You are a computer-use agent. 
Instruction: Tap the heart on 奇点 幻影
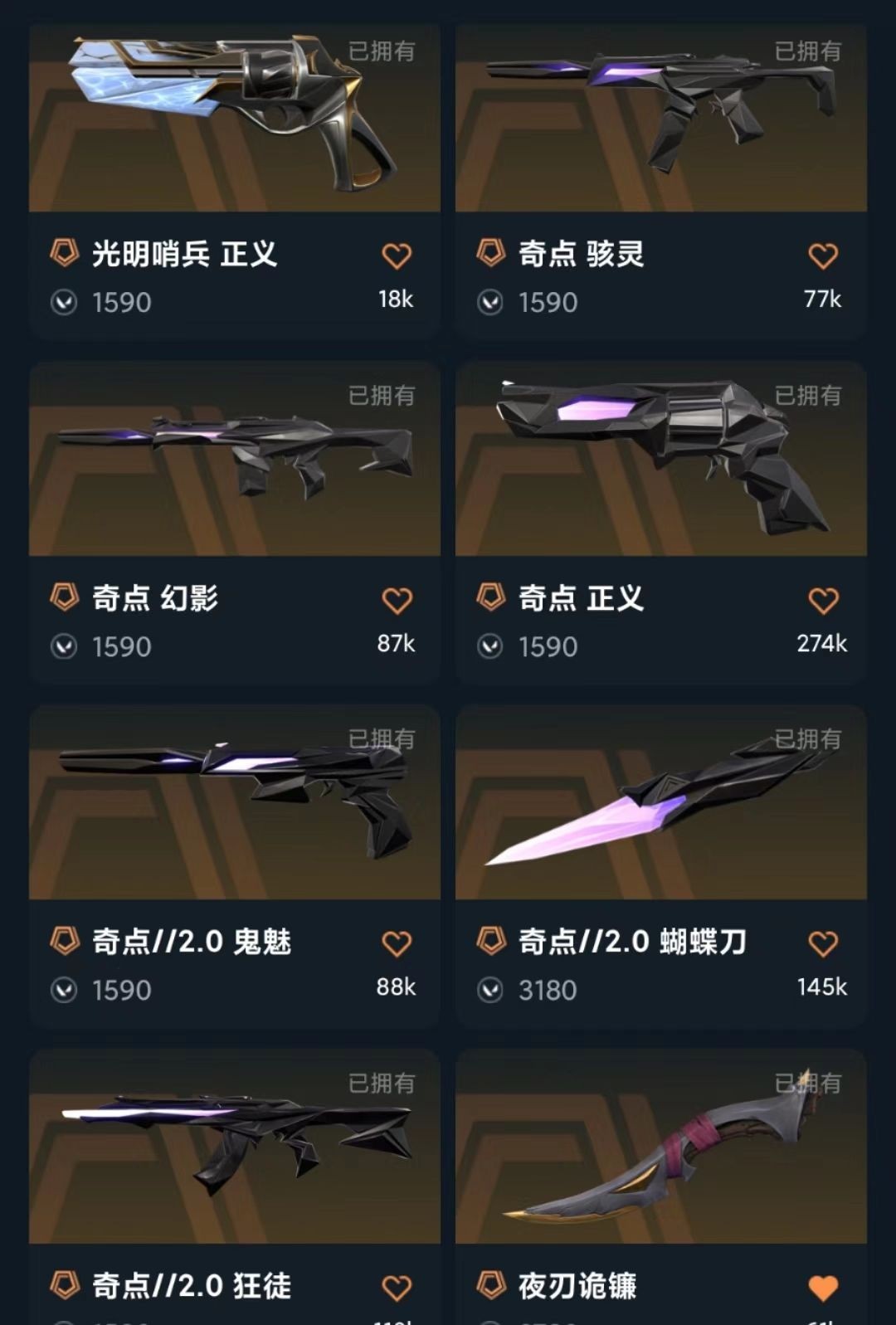point(397,600)
